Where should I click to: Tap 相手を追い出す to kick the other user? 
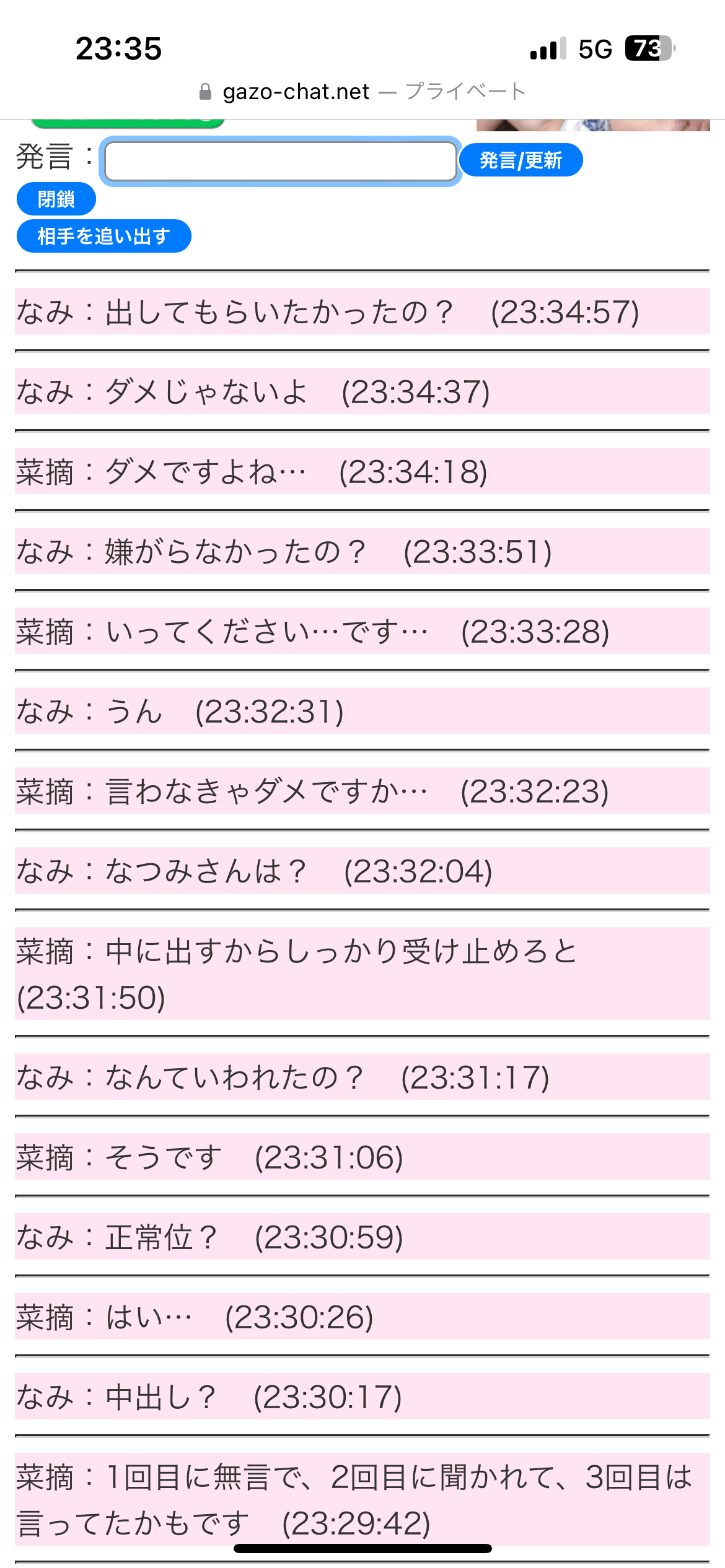[x=103, y=237]
